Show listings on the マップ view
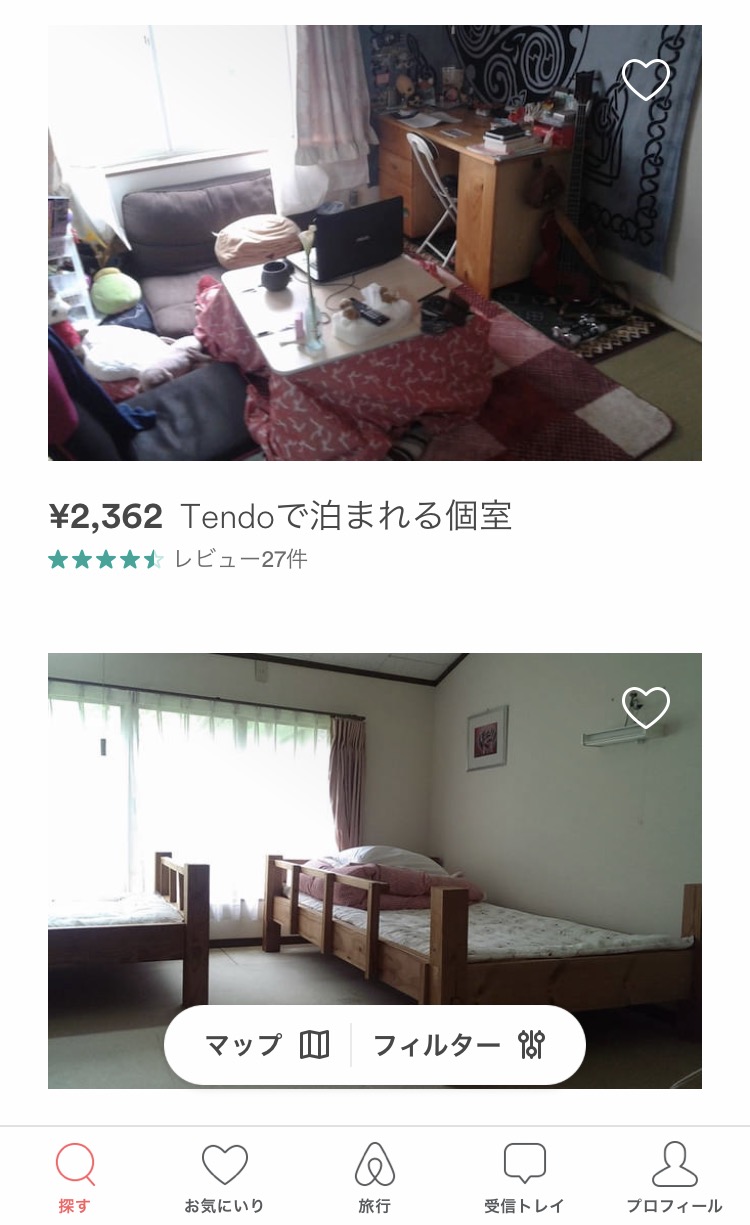This screenshot has height=1225, width=750. coord(266,1045)
